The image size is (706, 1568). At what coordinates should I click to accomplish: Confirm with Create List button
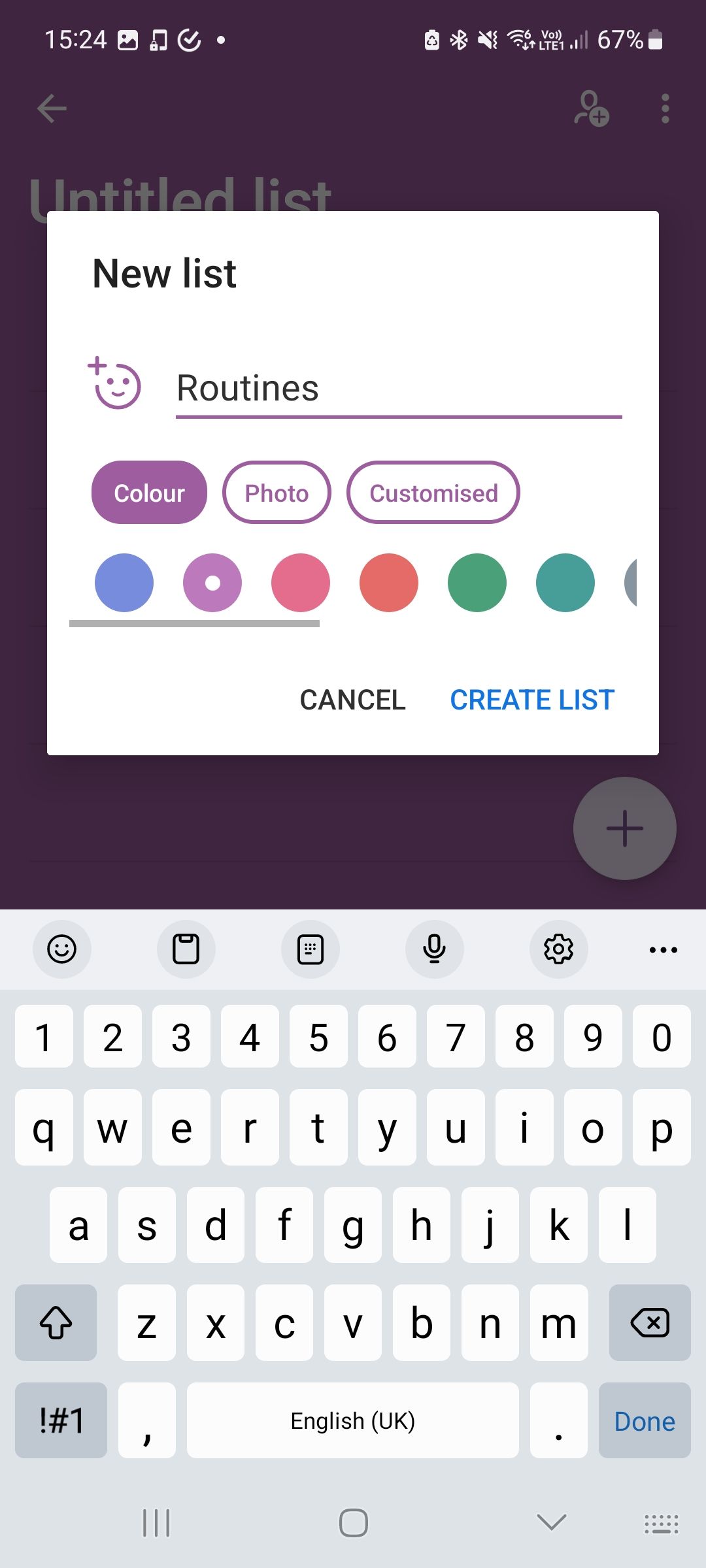click(x=532, y=700)
